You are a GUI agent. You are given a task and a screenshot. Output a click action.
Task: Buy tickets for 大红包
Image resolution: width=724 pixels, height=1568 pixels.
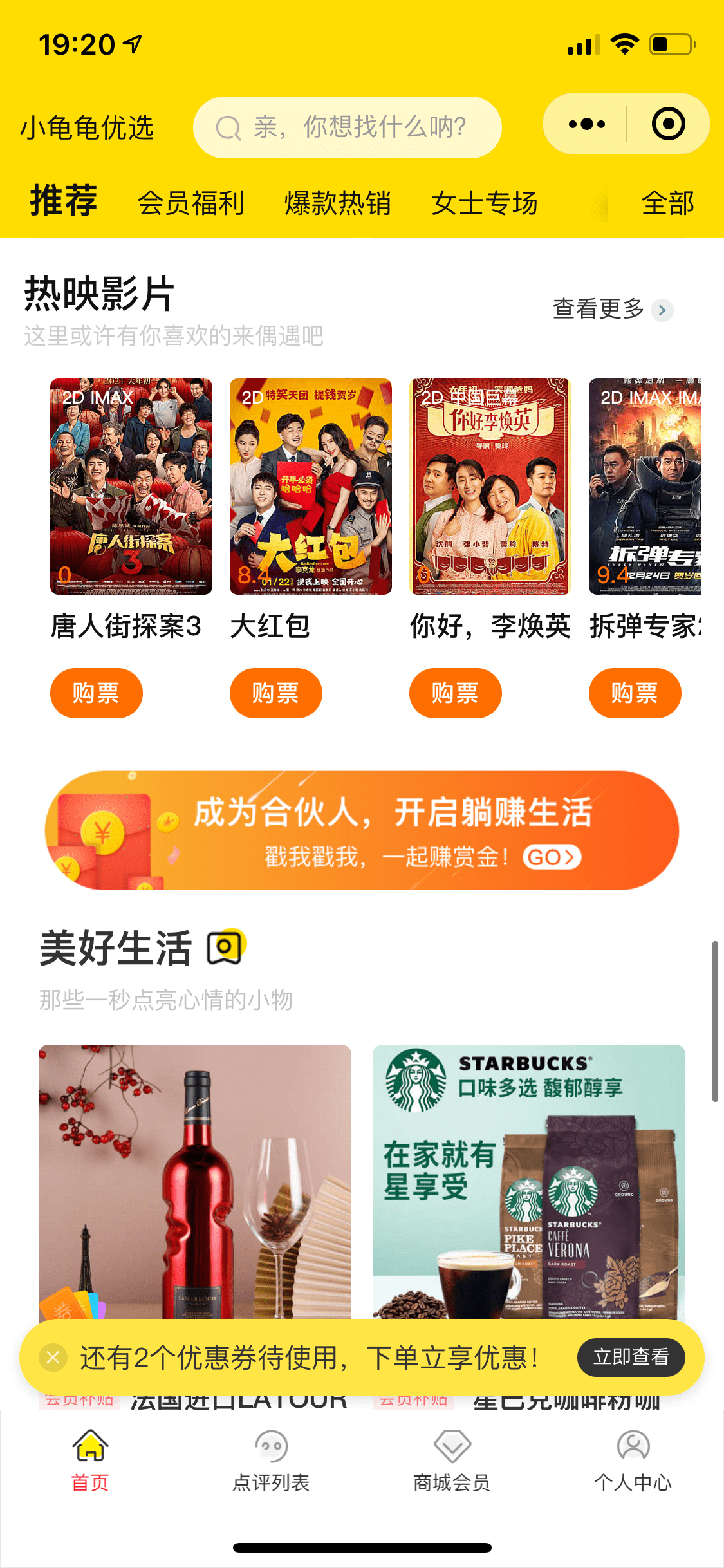tap(275, 693)
